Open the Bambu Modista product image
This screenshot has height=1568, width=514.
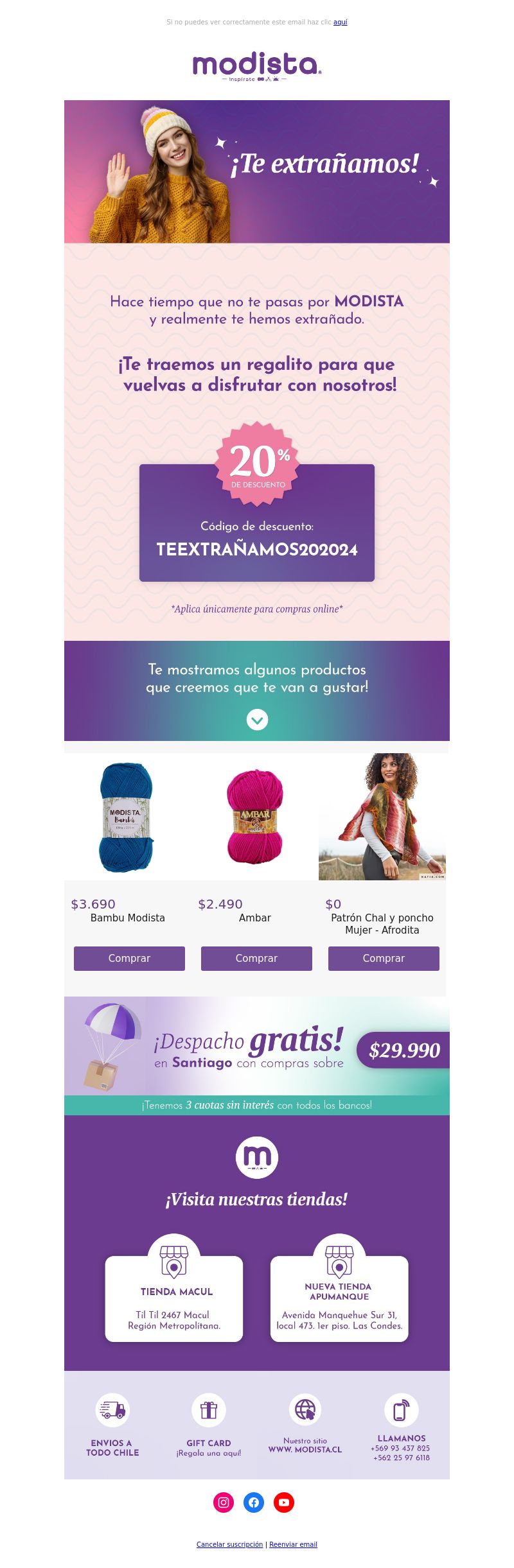pyautogui.click(x=127, y=817)
